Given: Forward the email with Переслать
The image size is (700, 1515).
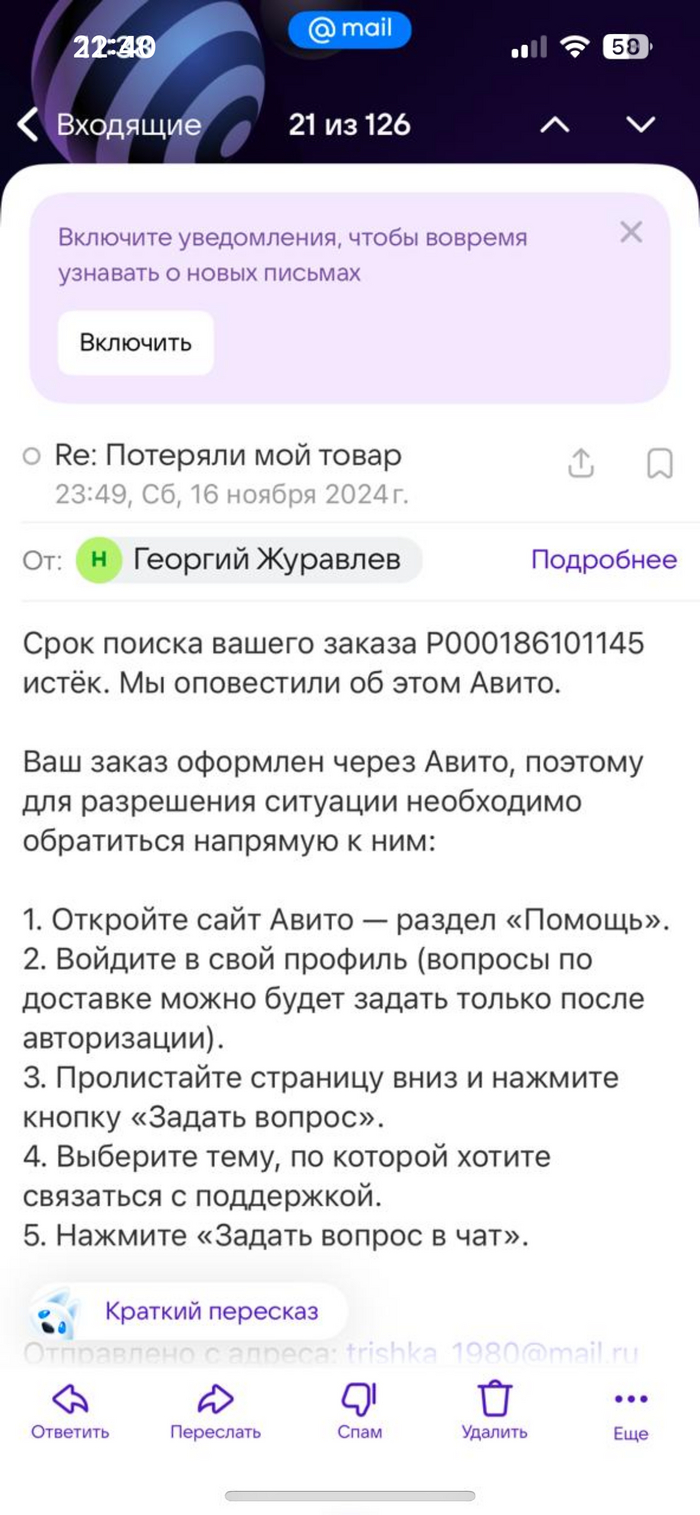Looking at the screenshot, I should (x=215, y=1410).
